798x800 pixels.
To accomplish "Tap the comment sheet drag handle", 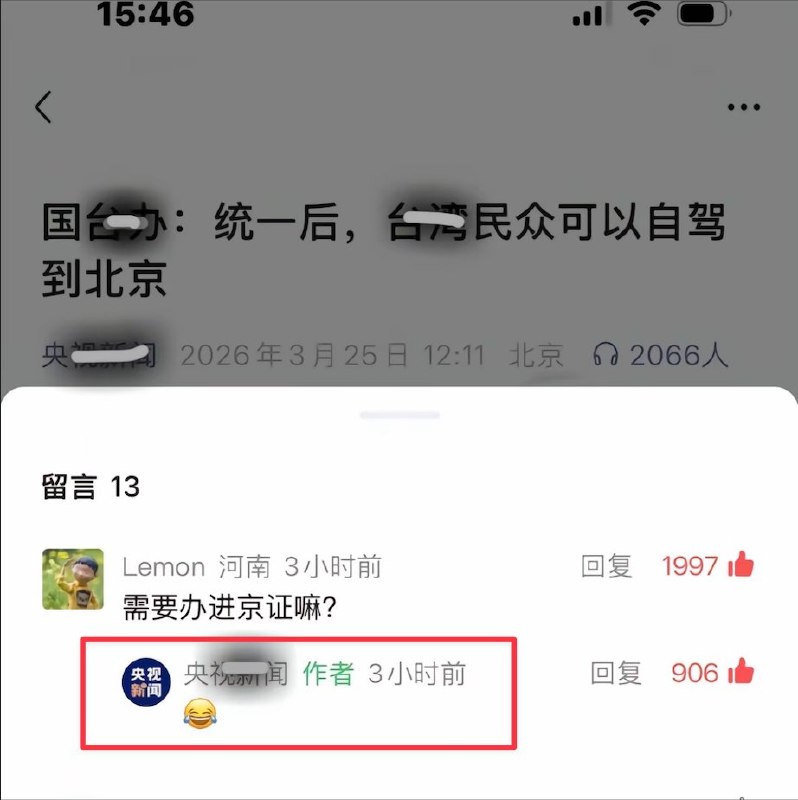I will coord(399,414).
